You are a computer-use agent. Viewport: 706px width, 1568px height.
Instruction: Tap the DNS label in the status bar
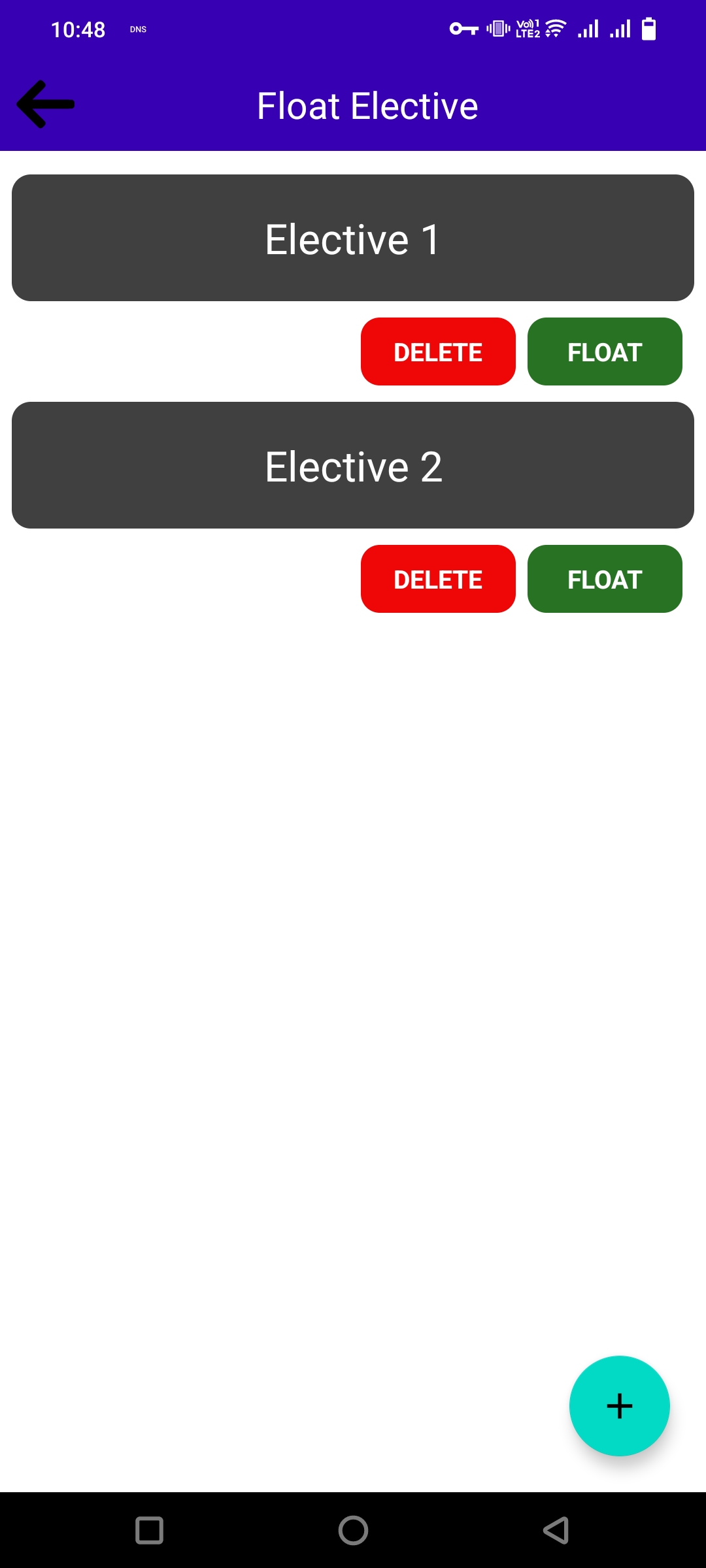(137, 29)
